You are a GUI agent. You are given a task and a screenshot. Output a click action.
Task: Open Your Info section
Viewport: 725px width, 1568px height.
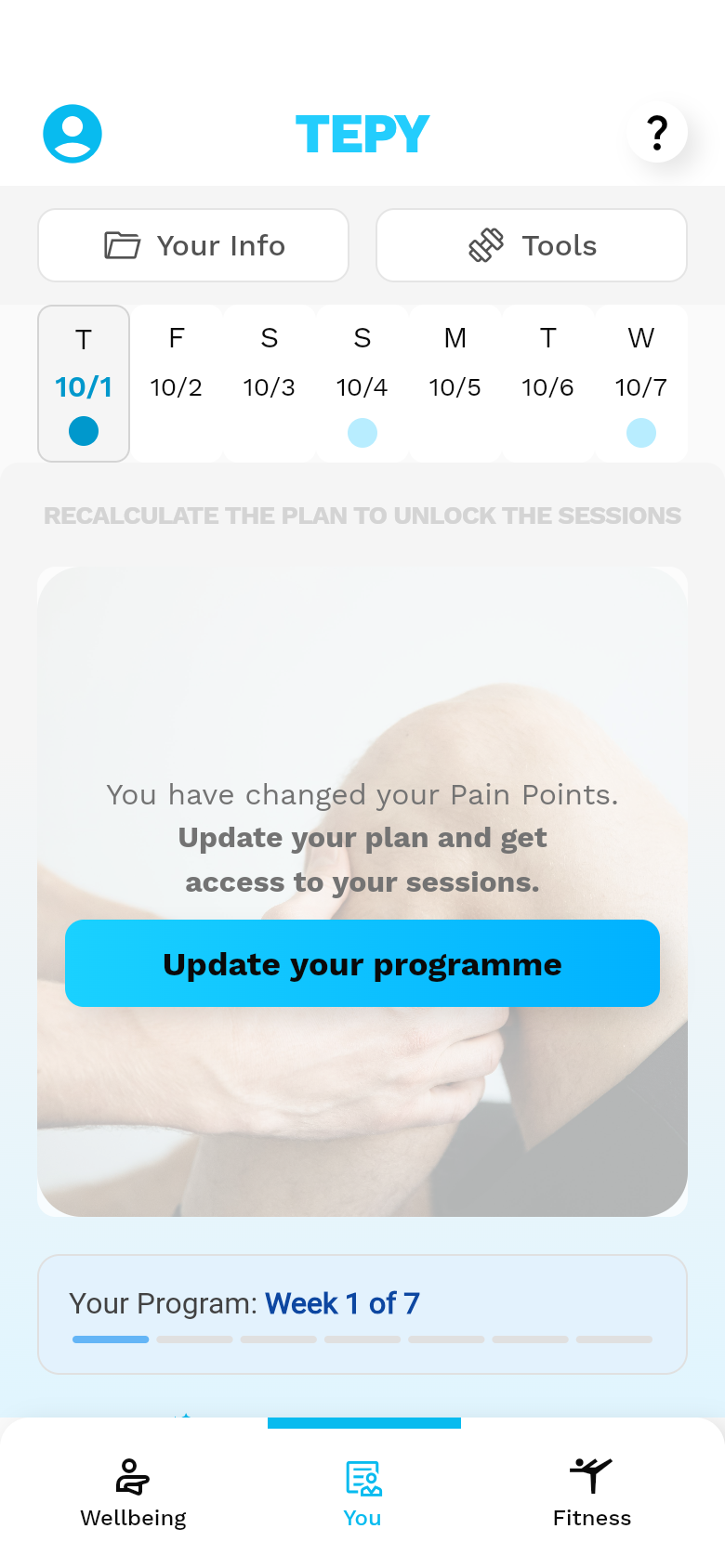tap(193, 245)
